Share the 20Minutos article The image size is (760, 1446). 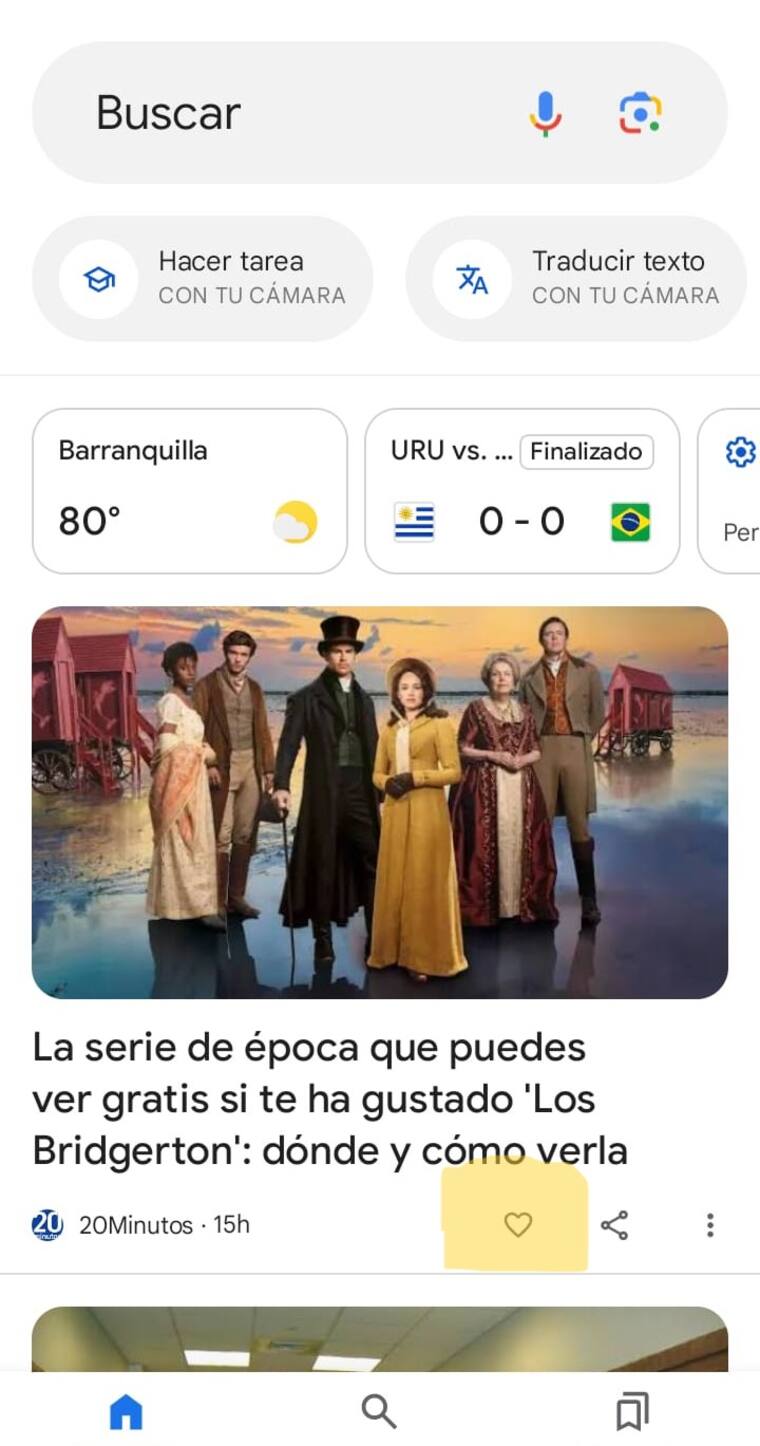pyautogui.click(x=614, y=1224)
